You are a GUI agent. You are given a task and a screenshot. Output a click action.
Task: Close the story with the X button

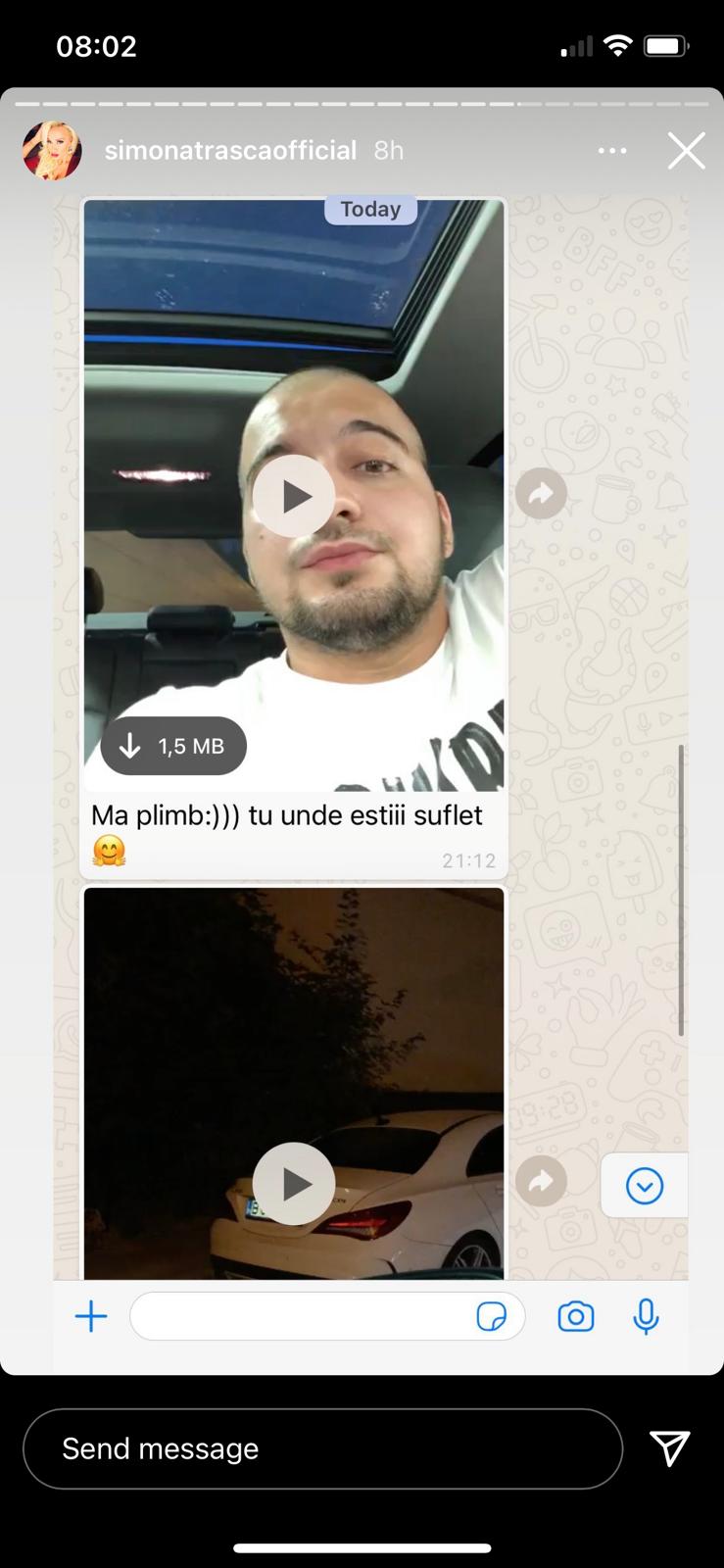click(686, 151)
